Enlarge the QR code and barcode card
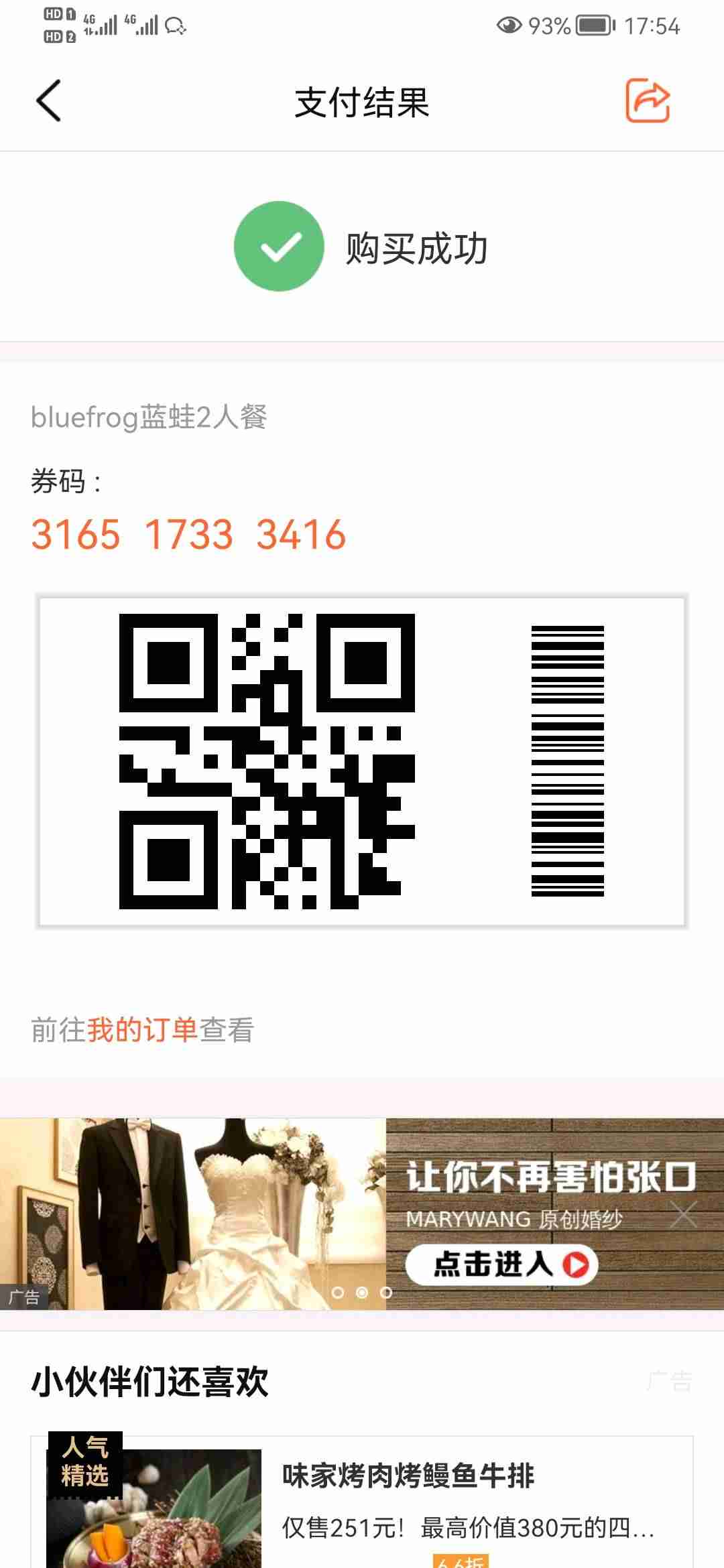This screenshot has height=1568, width=724. pyautogui.click(x=362, y=761)
